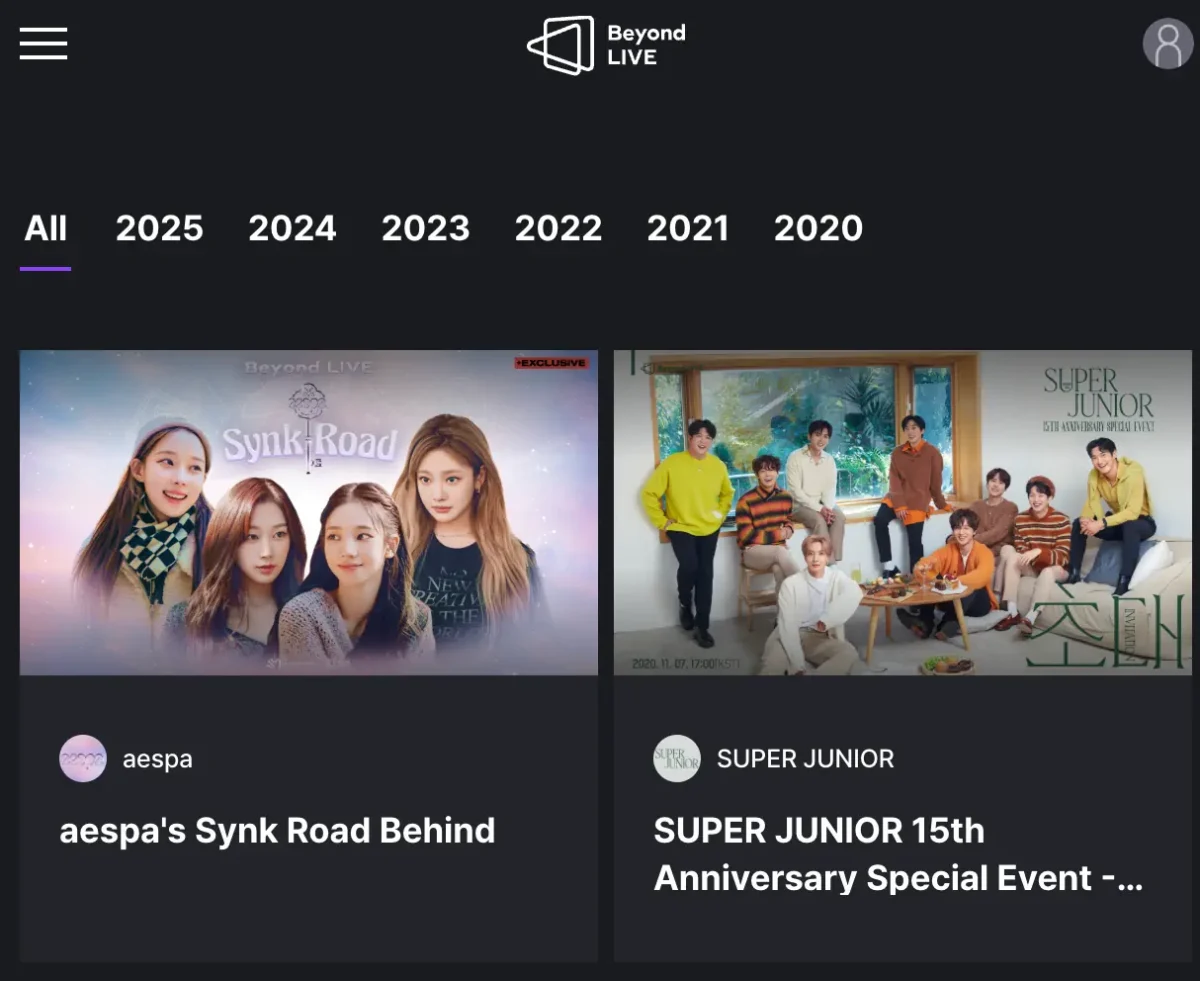Viewport: 1200px width, 981px height.
Task: Open the user profile icon
Action: [x=1167, y=44]
